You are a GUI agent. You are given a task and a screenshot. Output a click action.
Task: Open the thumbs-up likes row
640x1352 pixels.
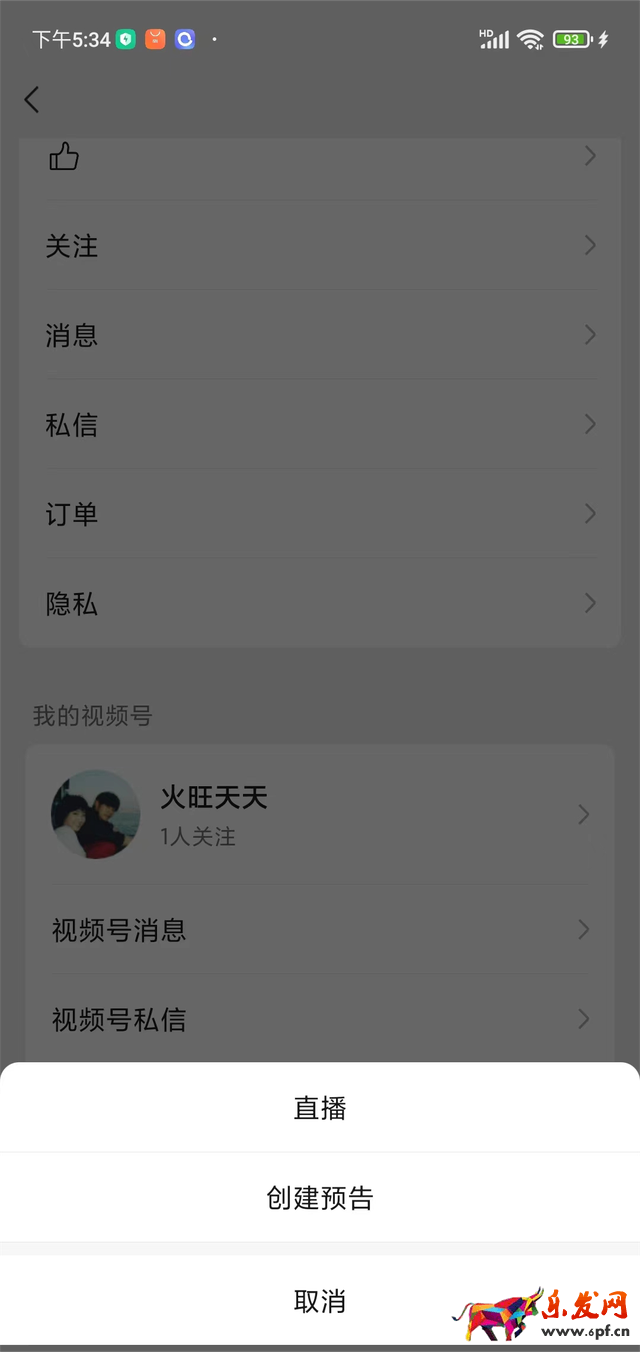click(320, 157)
